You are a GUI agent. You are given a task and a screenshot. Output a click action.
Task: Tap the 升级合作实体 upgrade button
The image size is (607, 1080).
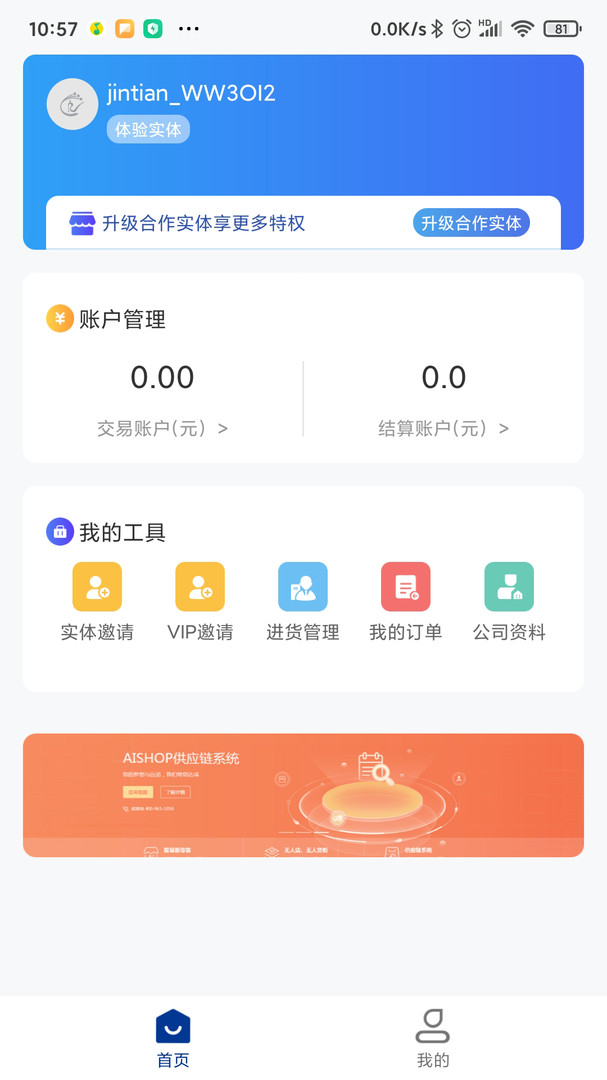point(471,223)
